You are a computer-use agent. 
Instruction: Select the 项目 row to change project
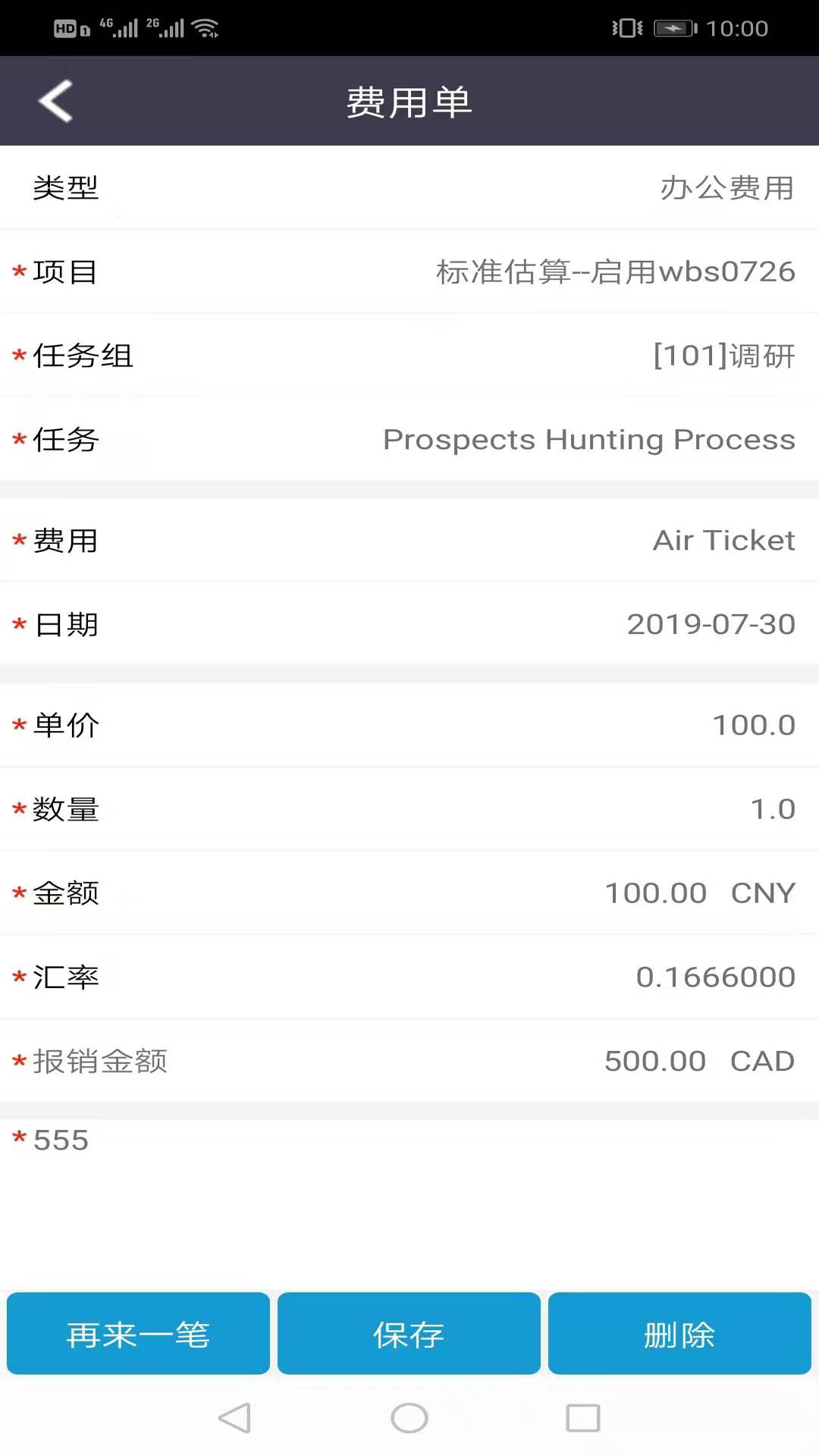click(409, 271)
